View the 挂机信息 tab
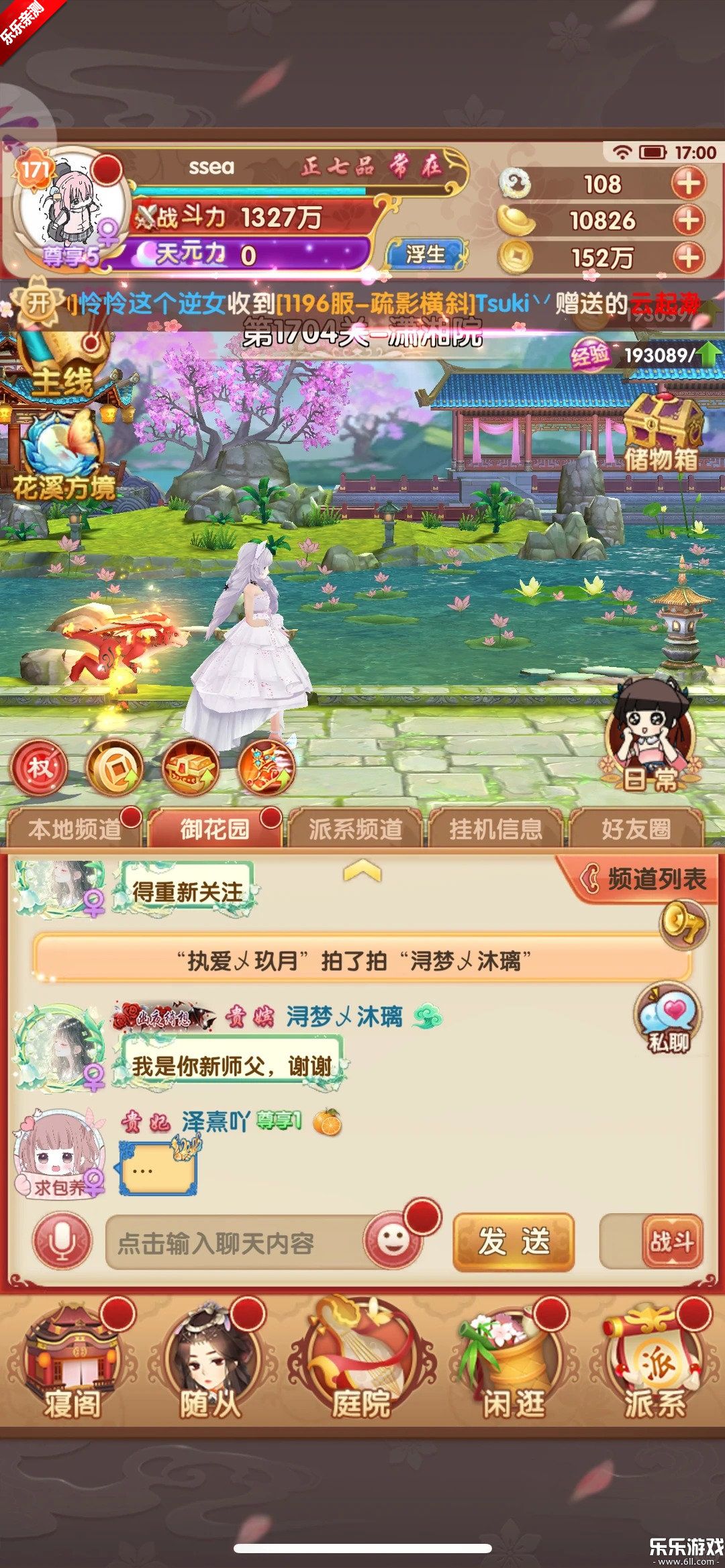The width and height of the screenshot is (725, 1568). coord(496,829)
